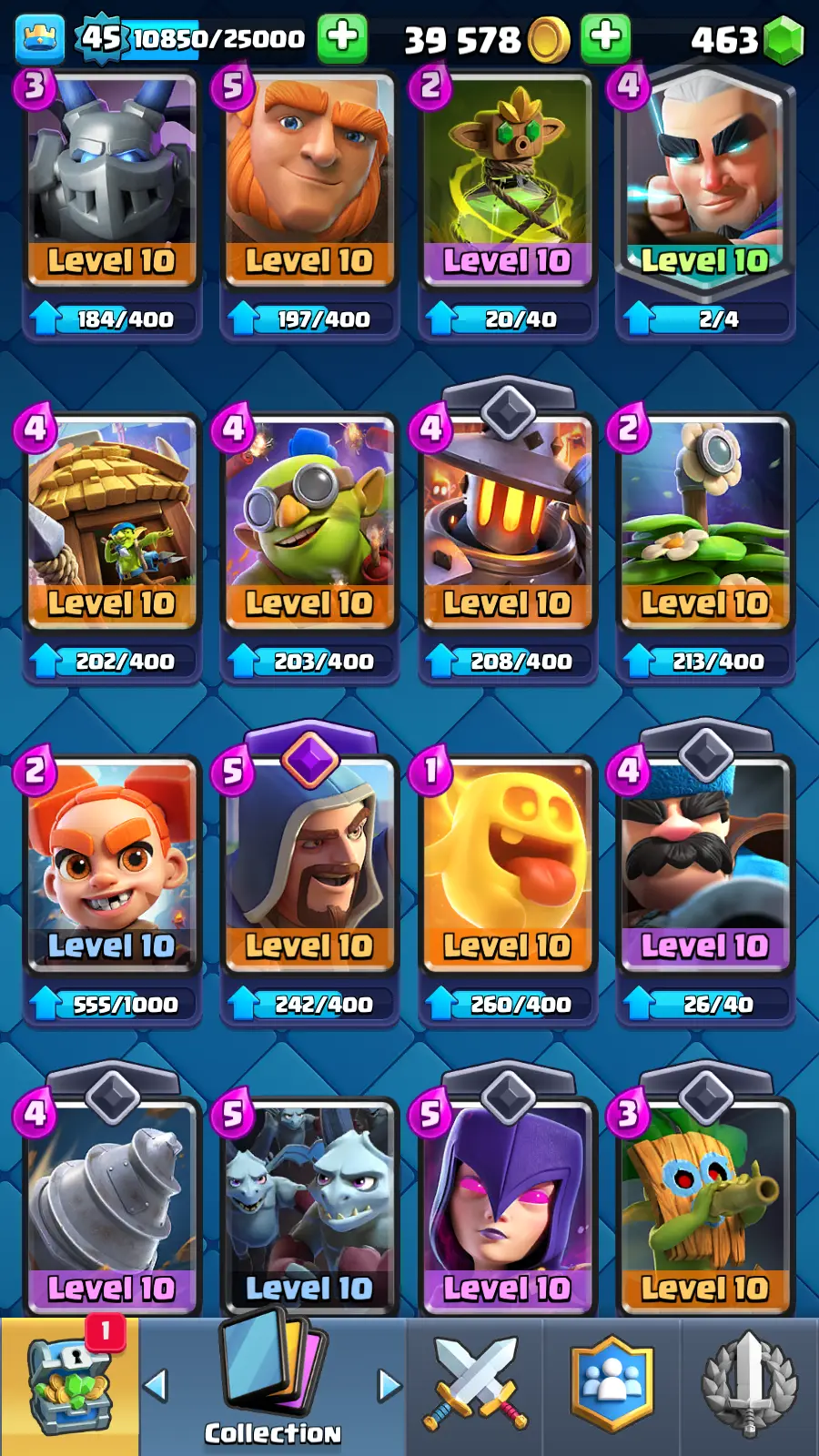Image resolution: width=819 pixels, height=1456 pixels.
Task: Select the Wizard card at 242/400
Action: tap(309, 864)
